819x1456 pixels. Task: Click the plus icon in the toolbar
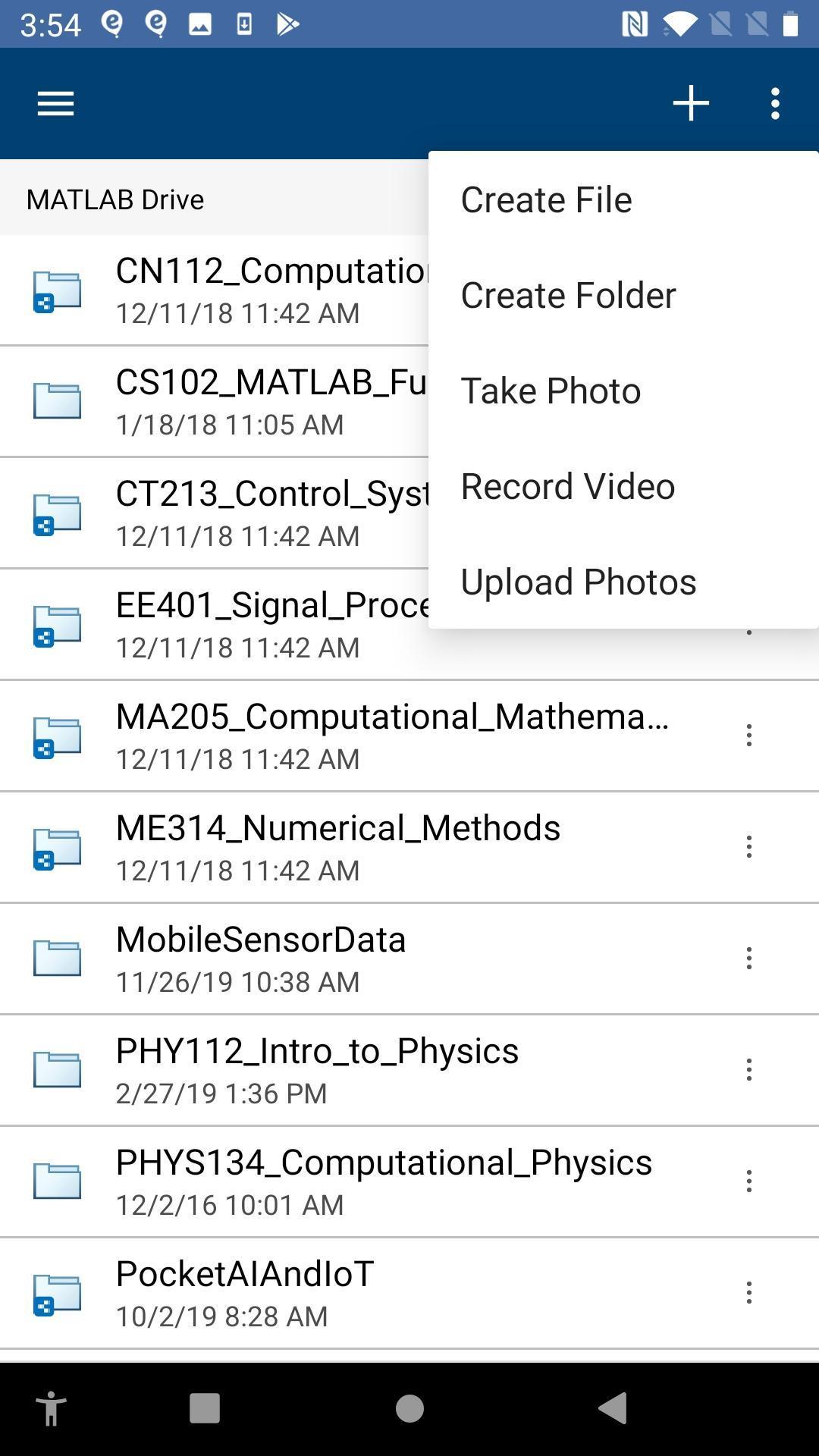[690, 103]
